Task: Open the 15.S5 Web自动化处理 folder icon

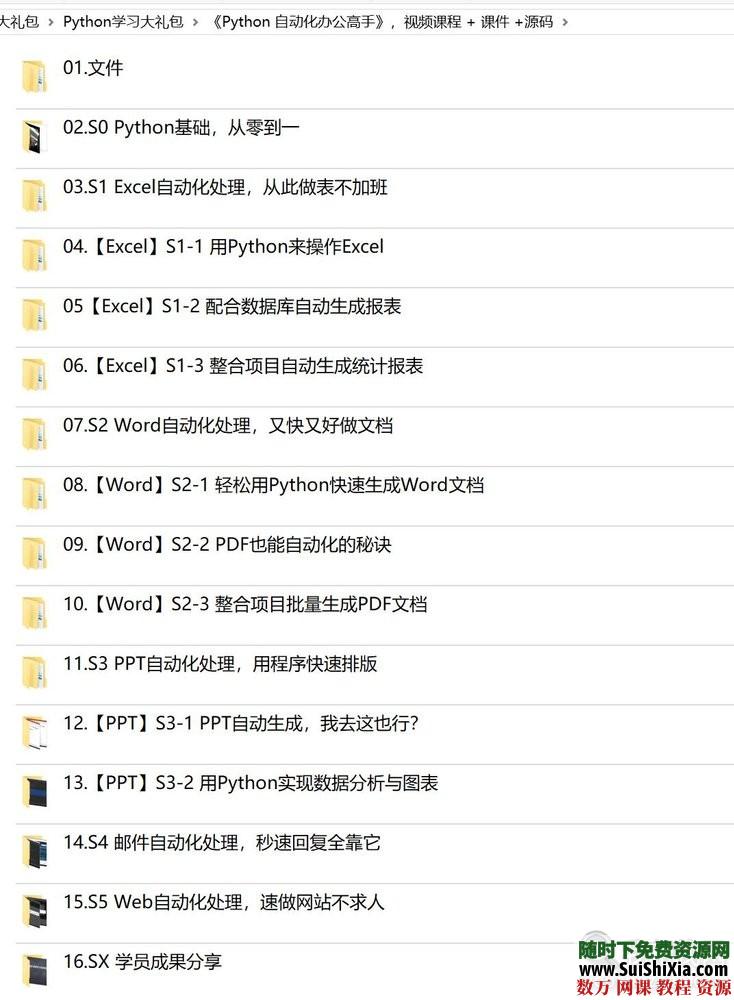Action: click(33, 910)
